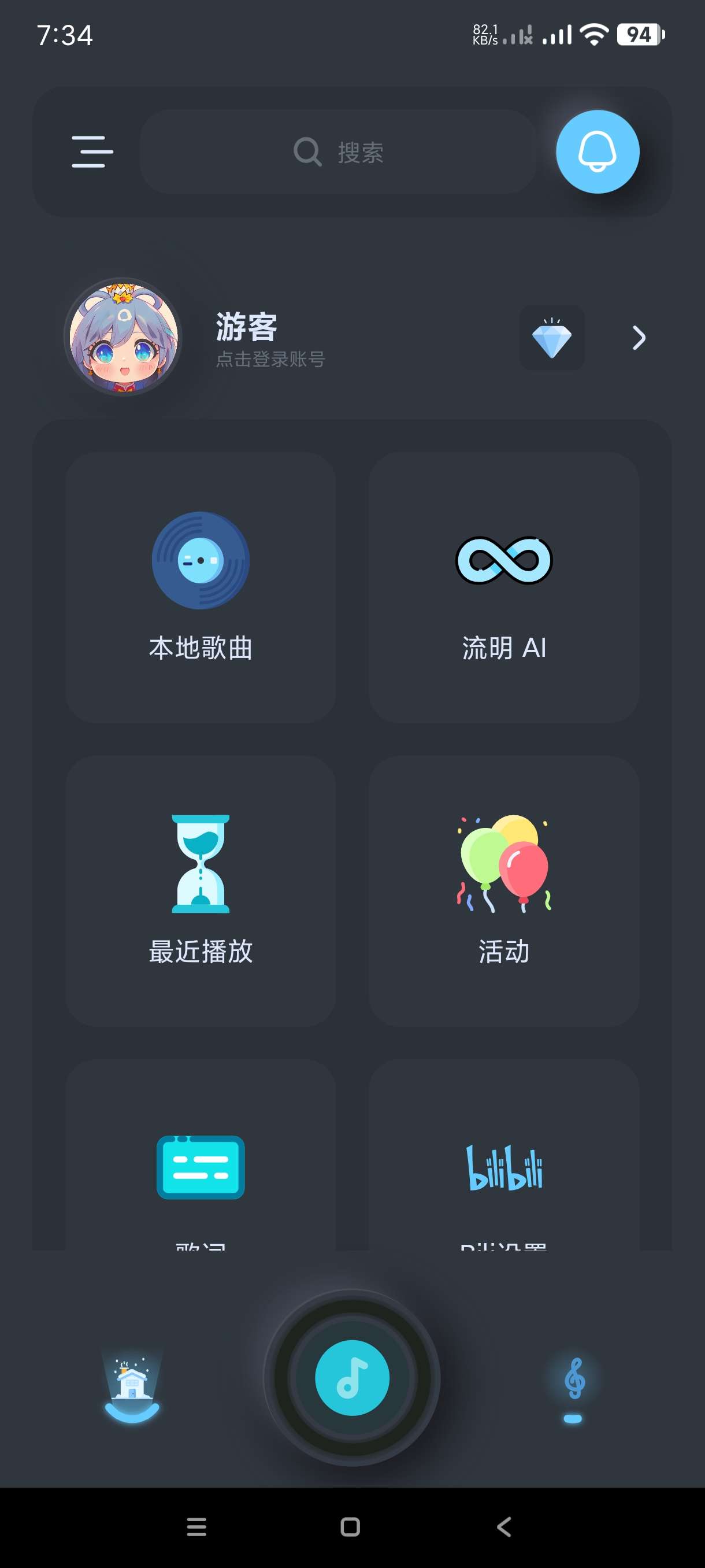Expand the account chevron arrow
The width and height of the screenshot is (705, 1568).
click(x=638, y=338)
